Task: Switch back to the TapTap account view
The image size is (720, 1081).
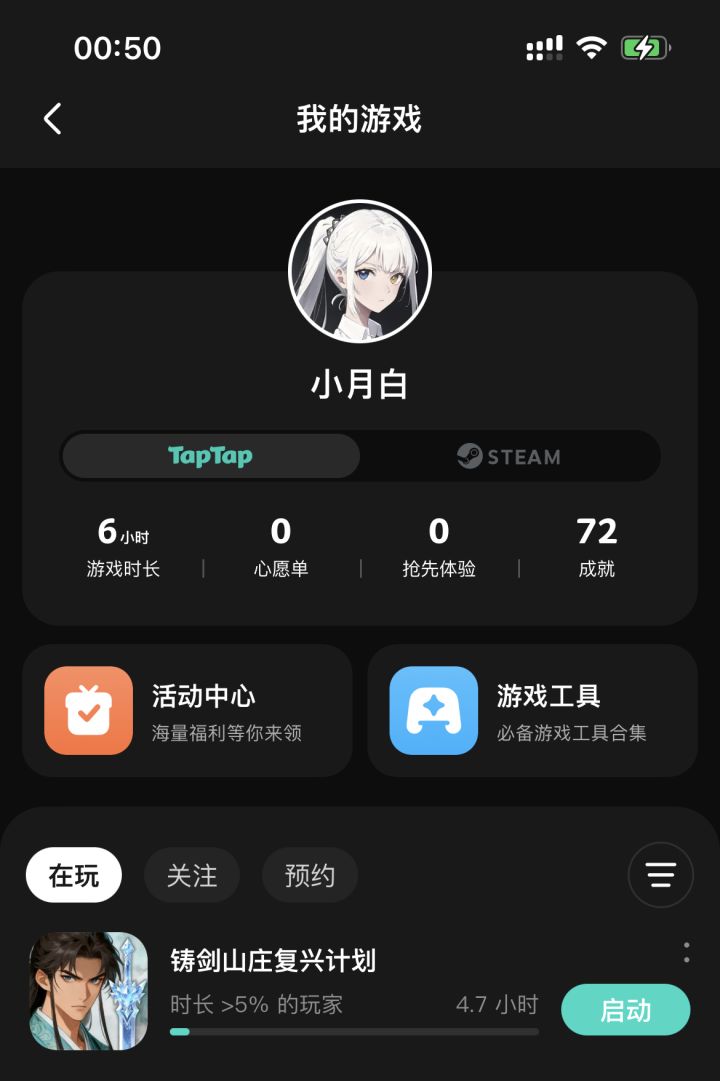Action: [210, 456]
